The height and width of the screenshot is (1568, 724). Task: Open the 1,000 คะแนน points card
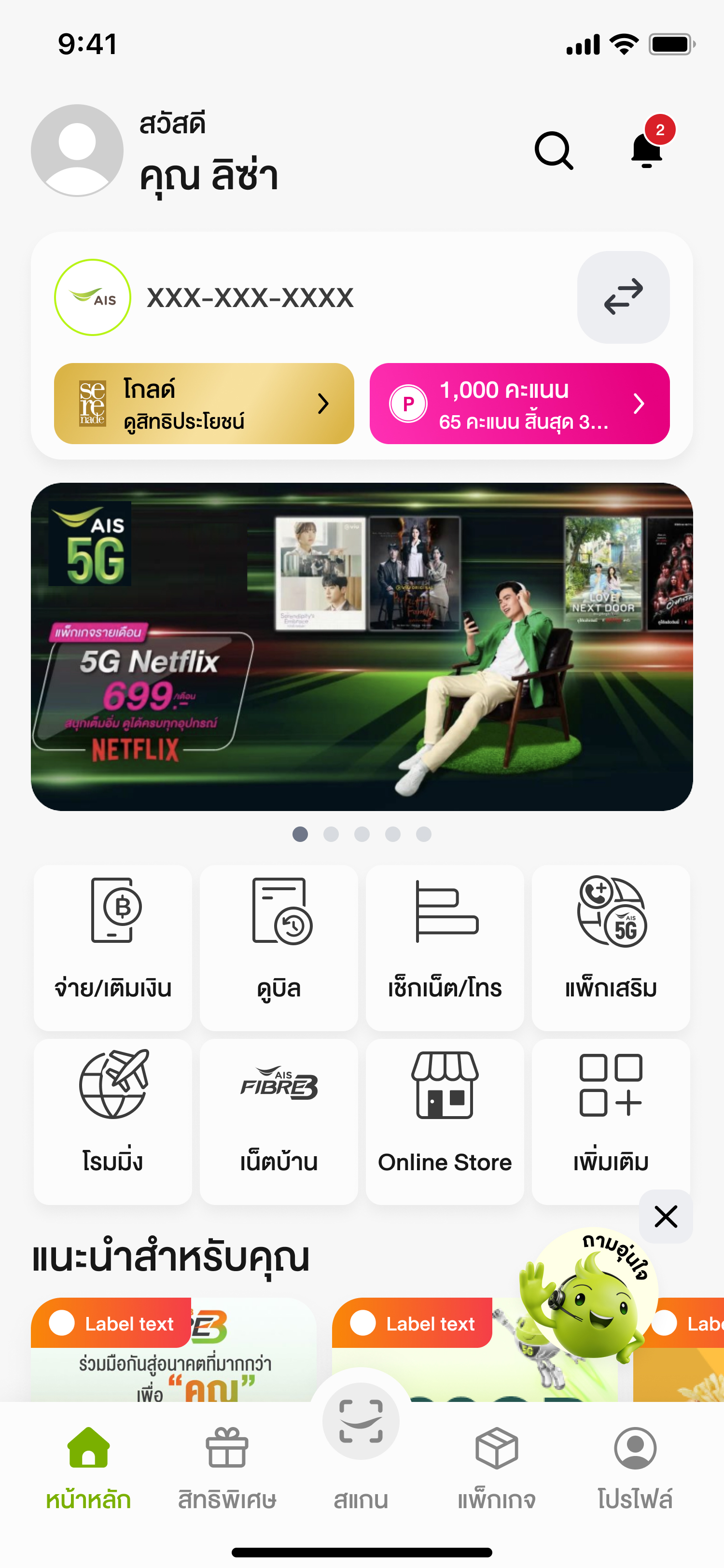(519, 404)
